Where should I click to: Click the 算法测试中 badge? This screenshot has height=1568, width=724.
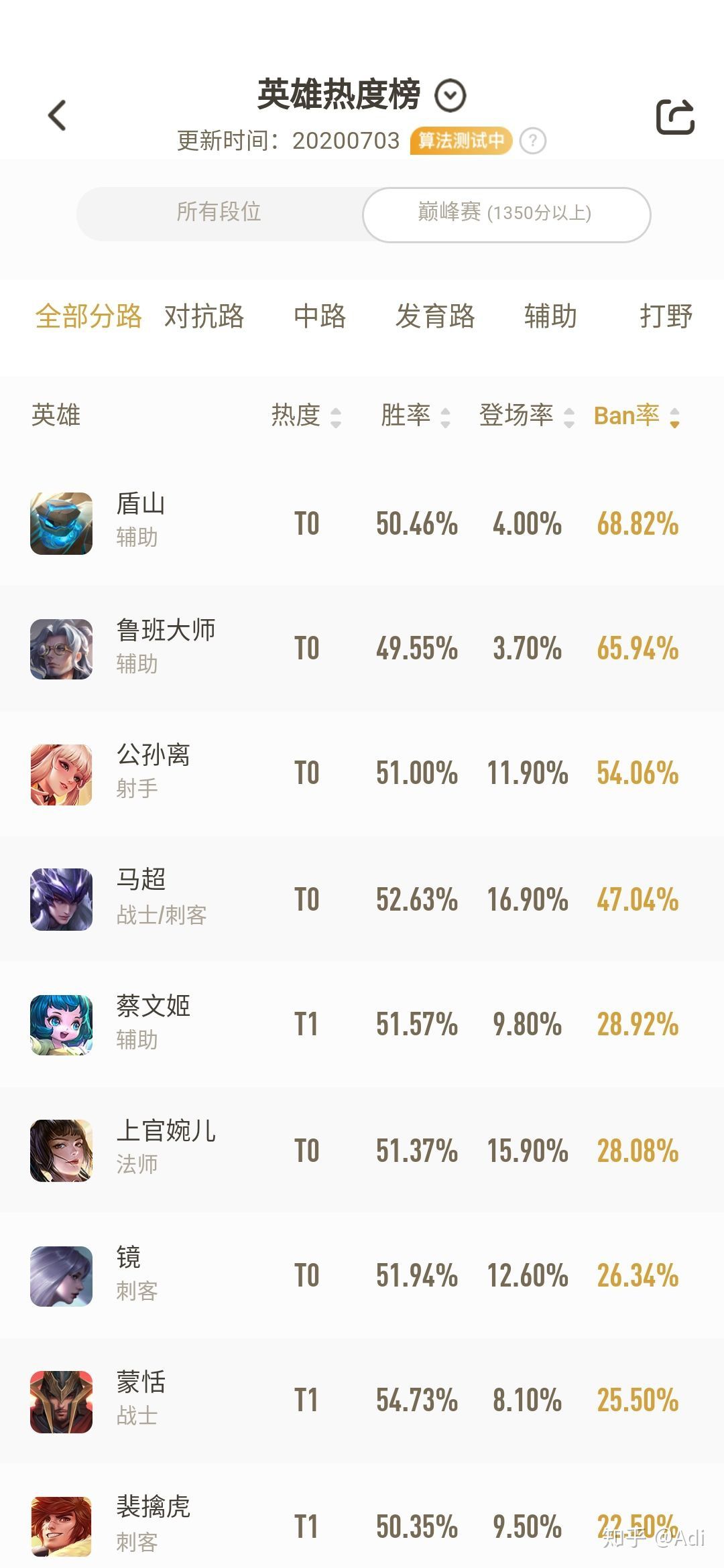[x=461, y=141]
